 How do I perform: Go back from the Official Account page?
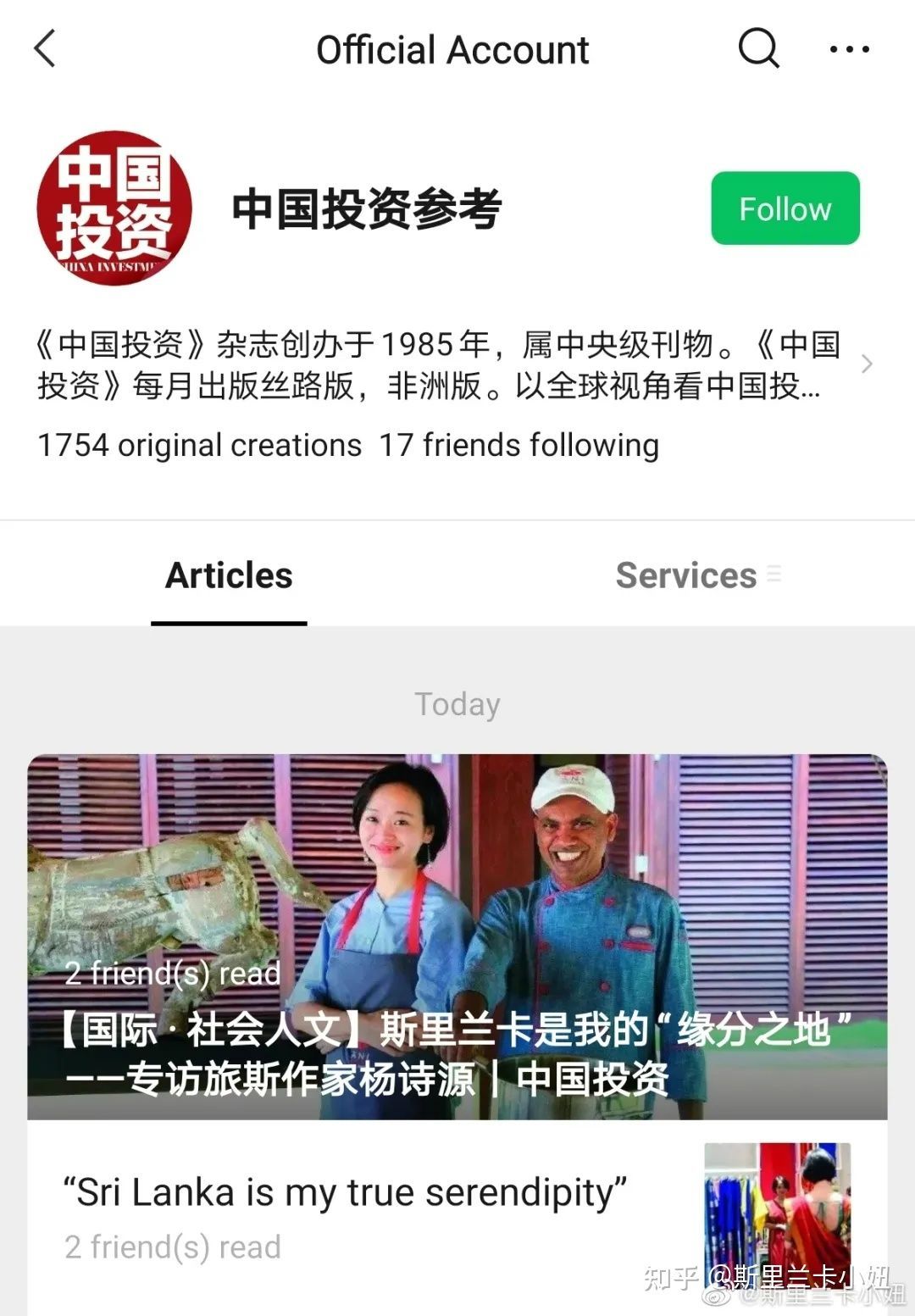46,48
